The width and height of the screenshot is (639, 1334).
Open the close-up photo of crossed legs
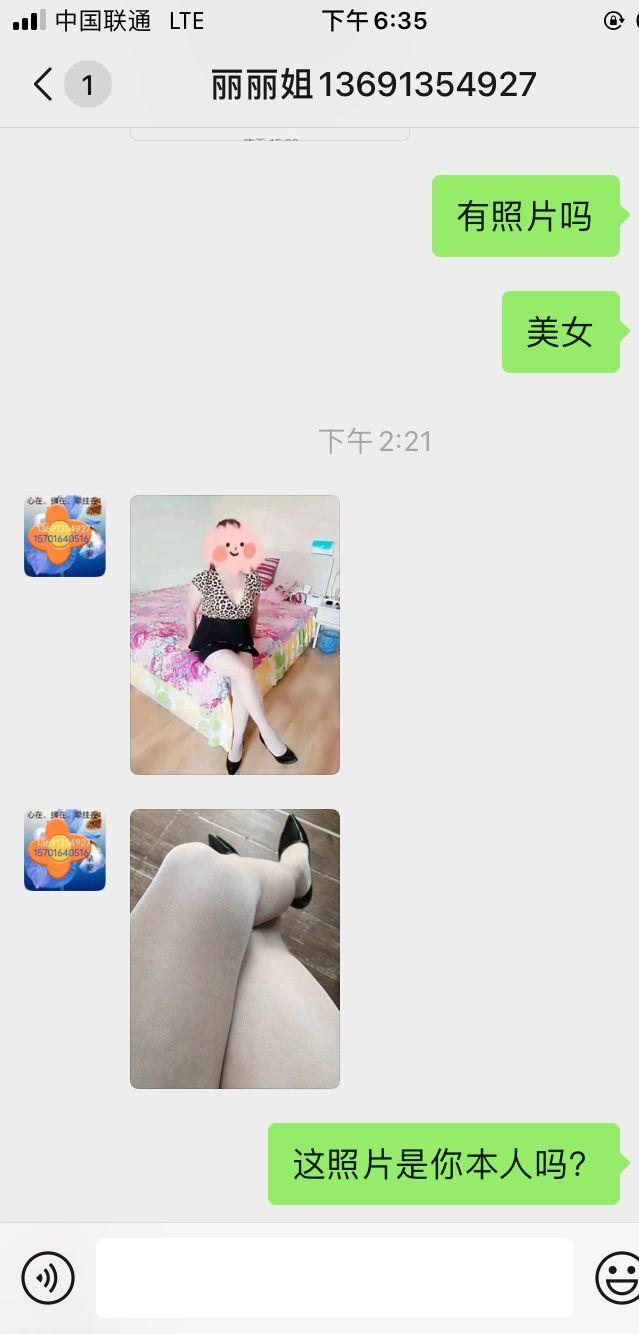tap(235, 948)
